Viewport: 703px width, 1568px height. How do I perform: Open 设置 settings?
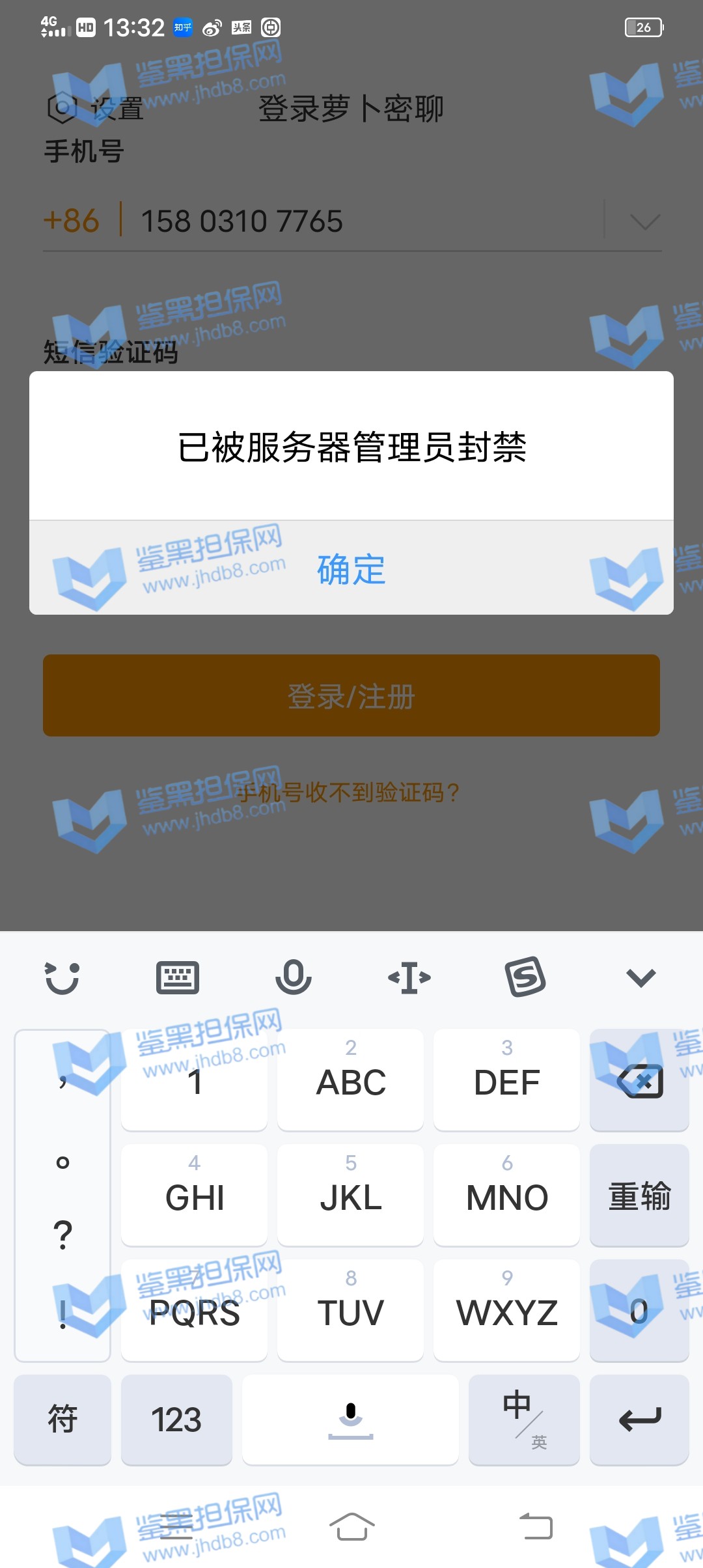tap(96, 108)
